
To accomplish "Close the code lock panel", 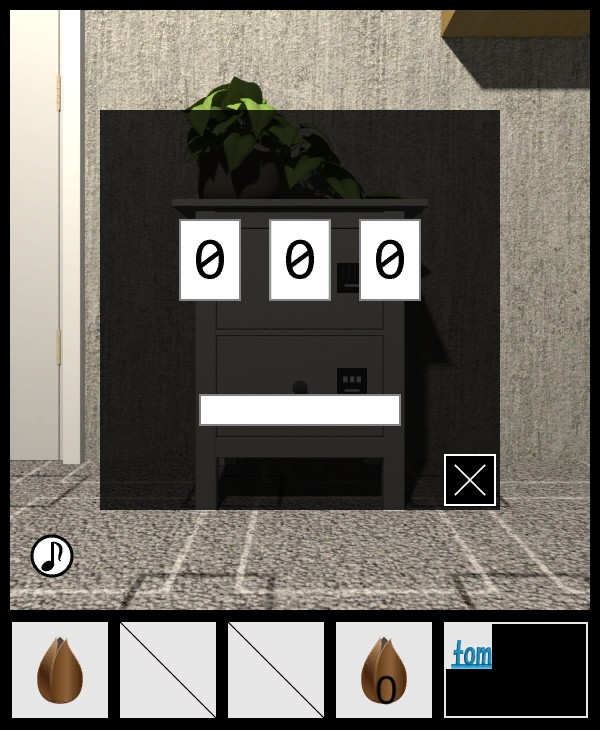I will point(470,480).
